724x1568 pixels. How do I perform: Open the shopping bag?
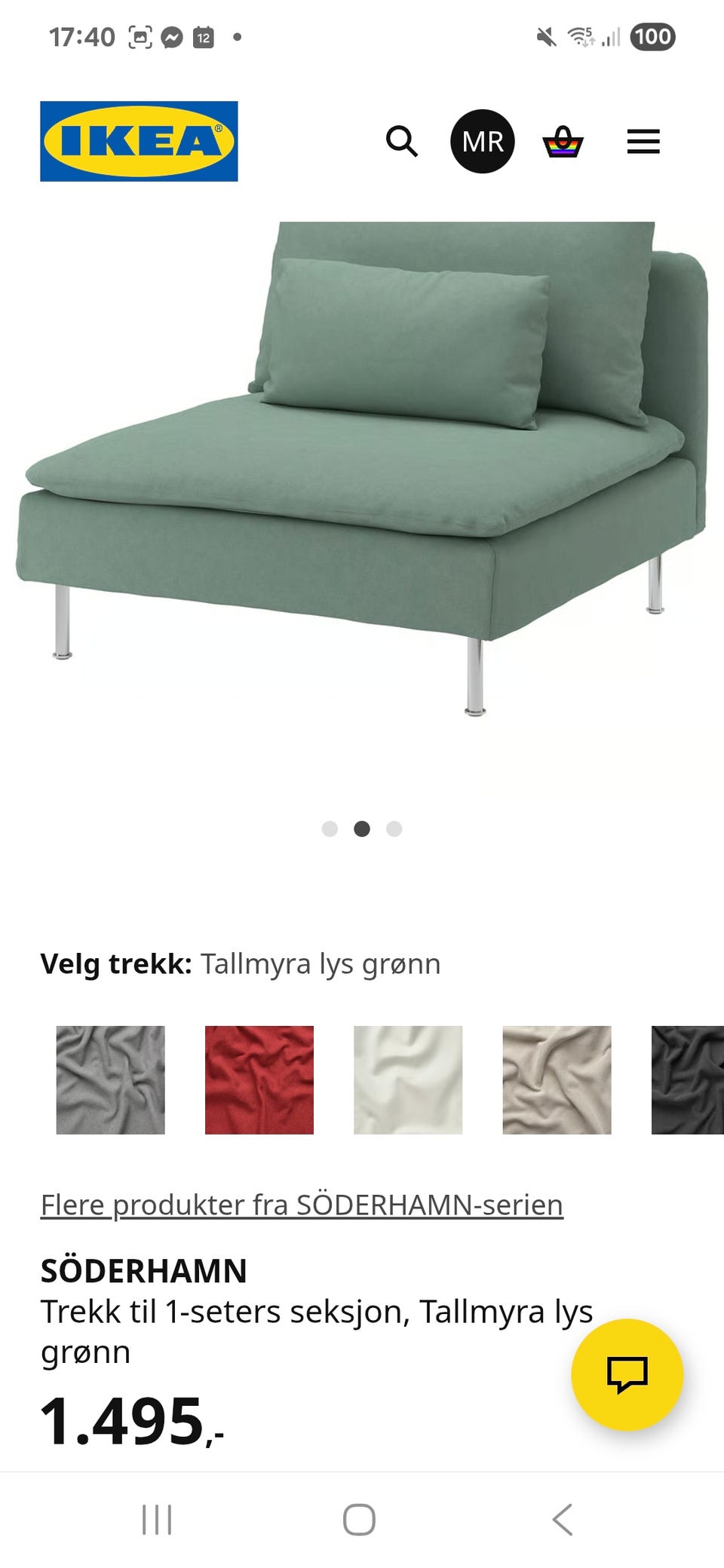click(x=564, y=142)
